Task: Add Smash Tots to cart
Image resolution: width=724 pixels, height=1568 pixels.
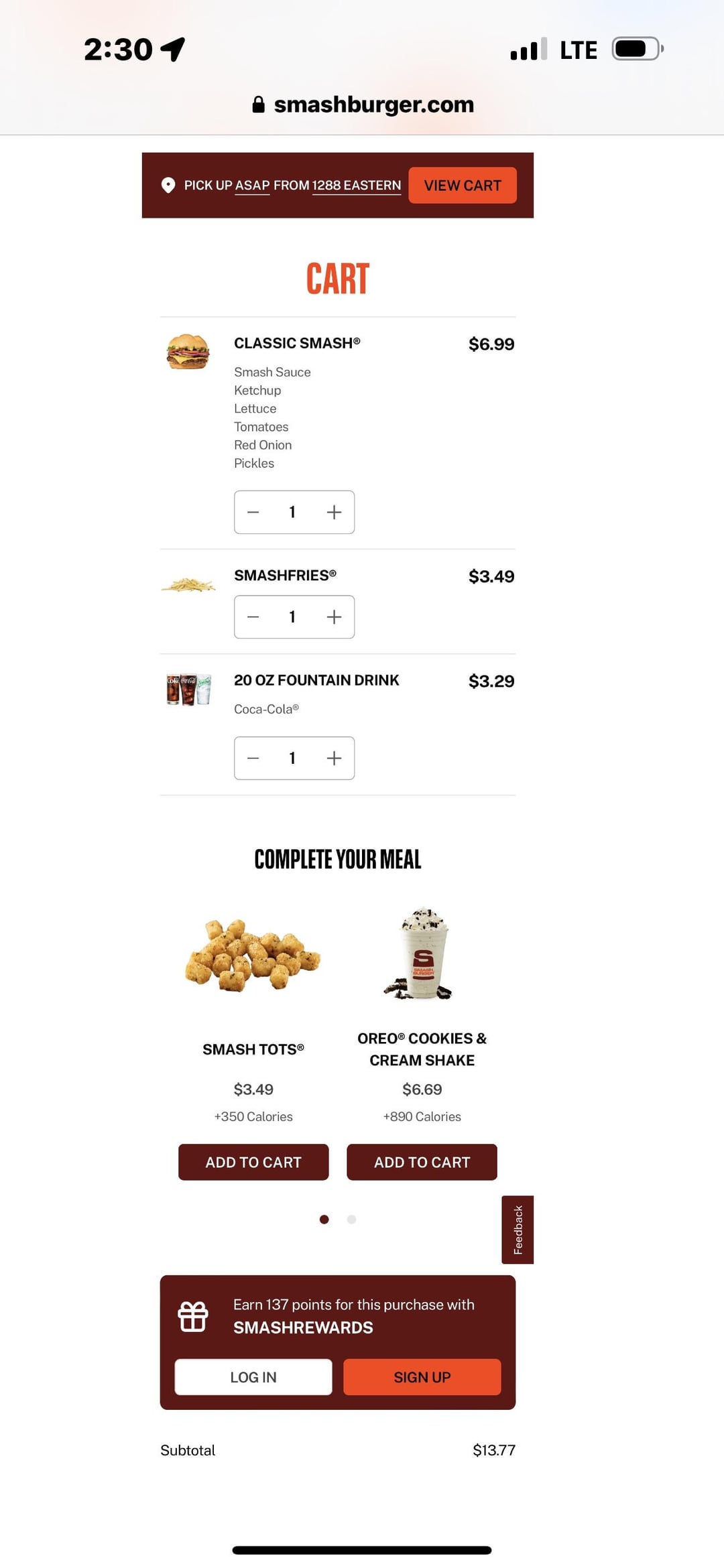Action: [253, 1162]
